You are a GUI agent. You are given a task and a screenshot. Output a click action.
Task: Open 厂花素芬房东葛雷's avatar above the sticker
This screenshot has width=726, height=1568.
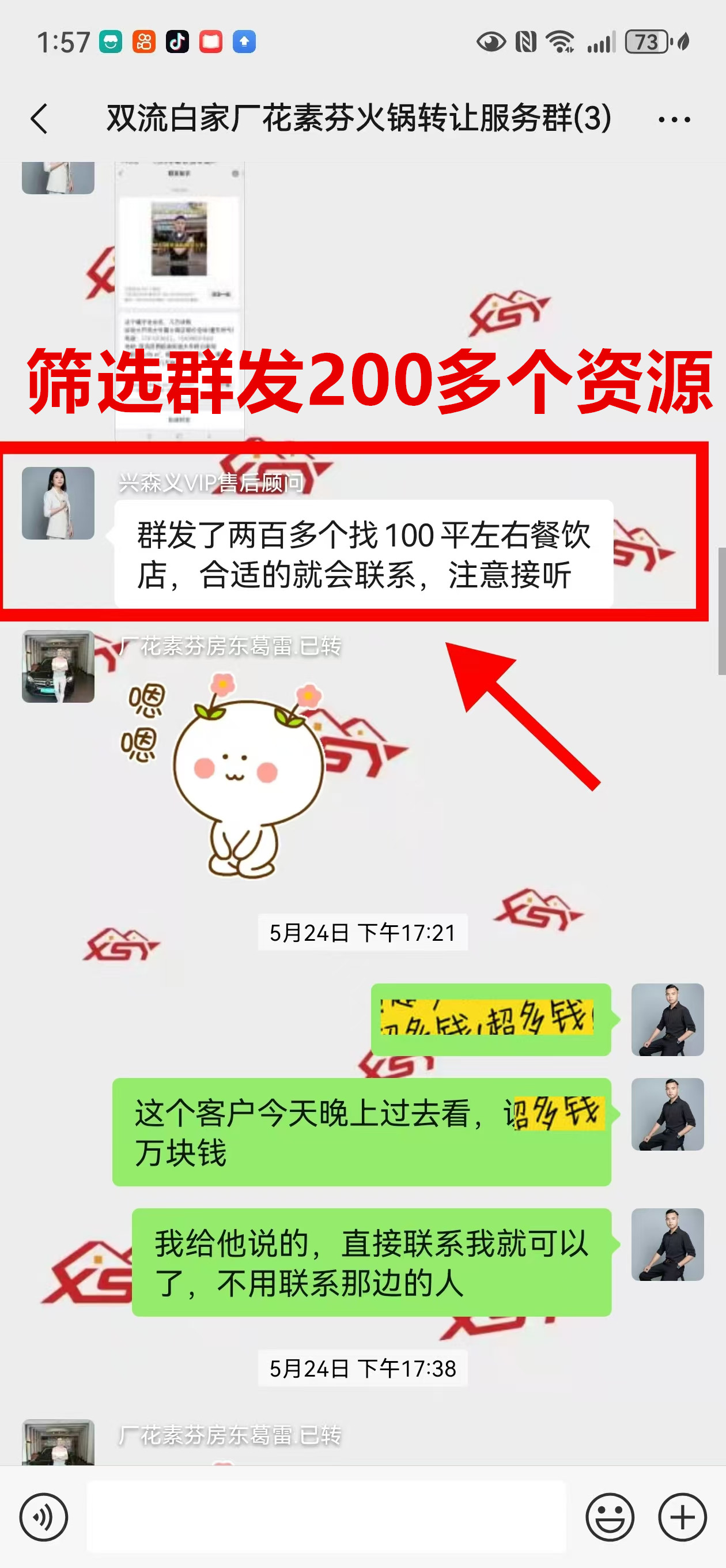(58, 666)
